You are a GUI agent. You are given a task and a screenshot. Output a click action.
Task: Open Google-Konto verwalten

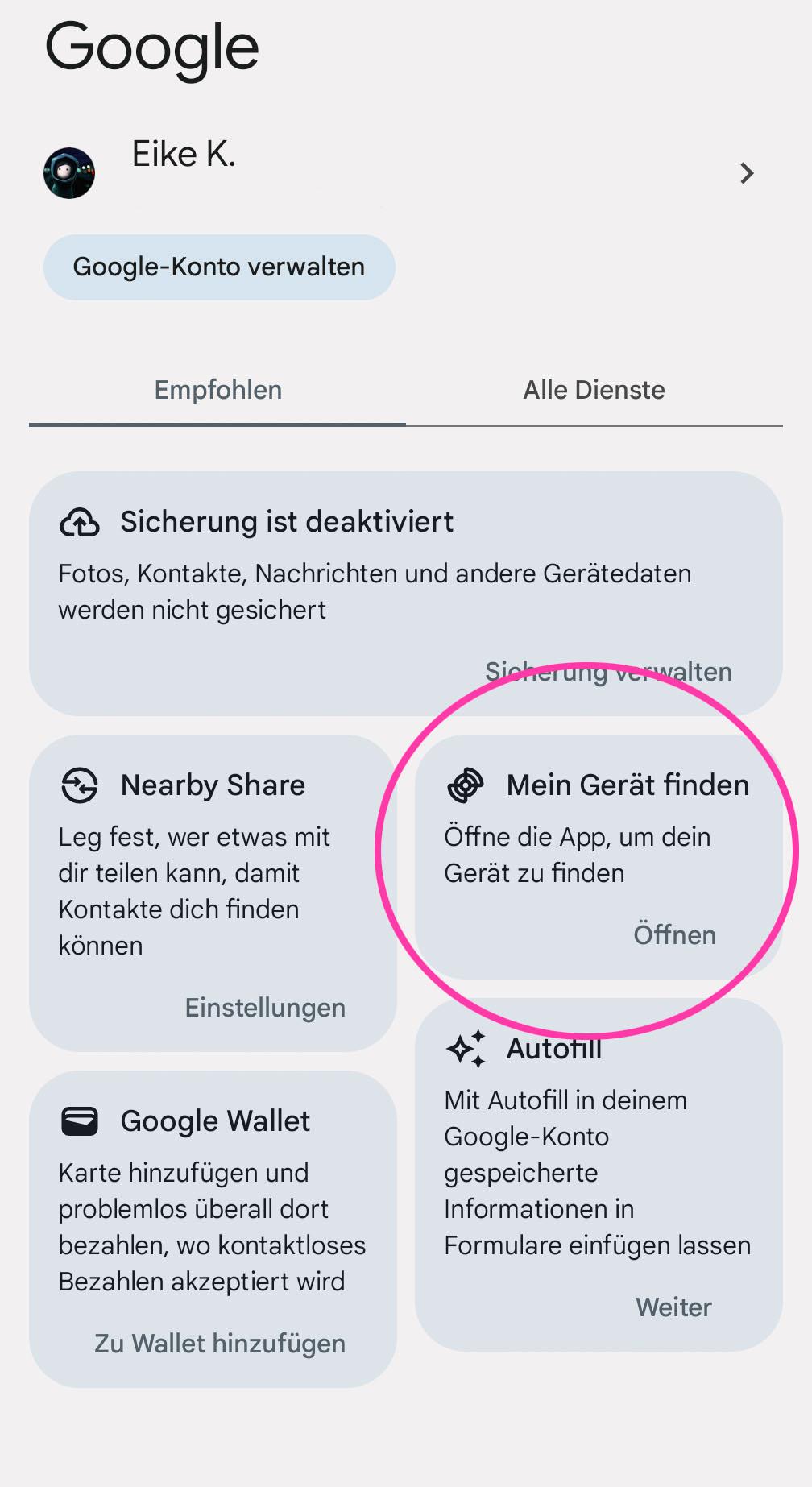[x=219, y=267]
